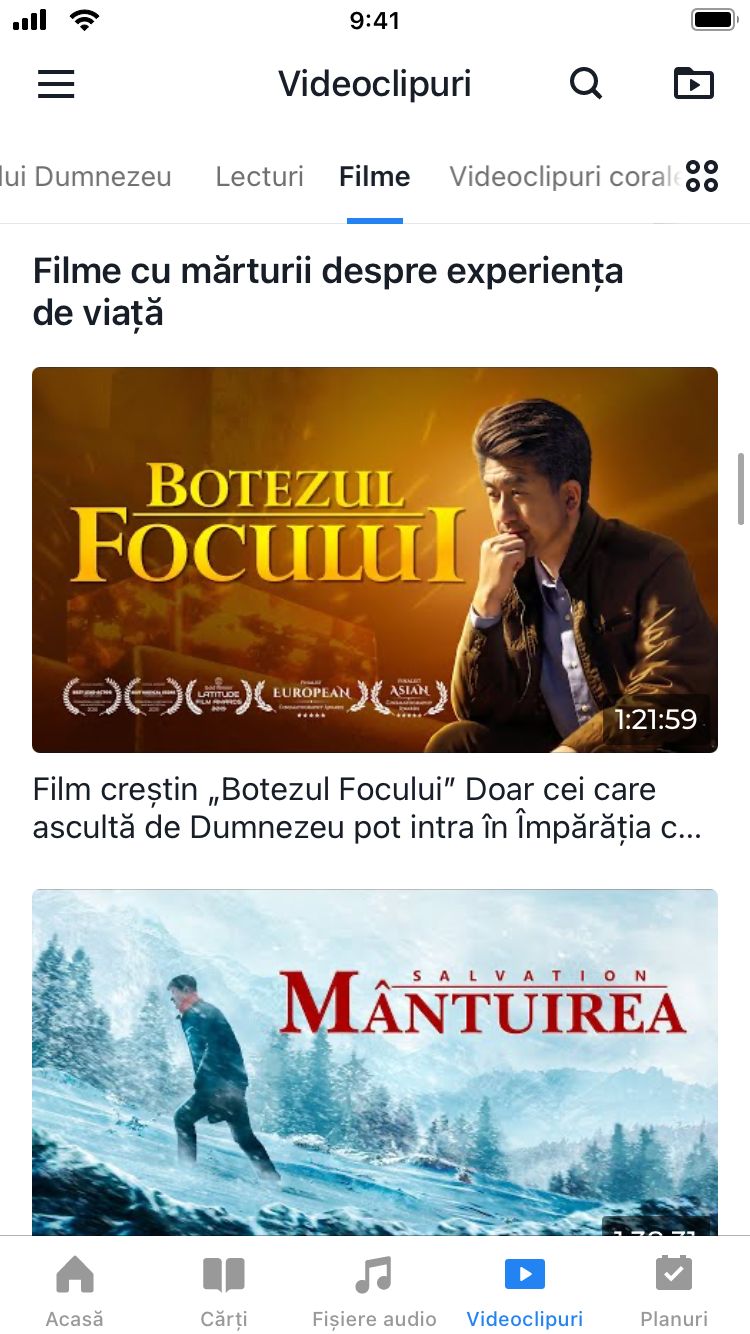This screenshot has height=1334, width=750.
Task: Open the Mântuirea film thumbnail
Action: click(374, 1060)
